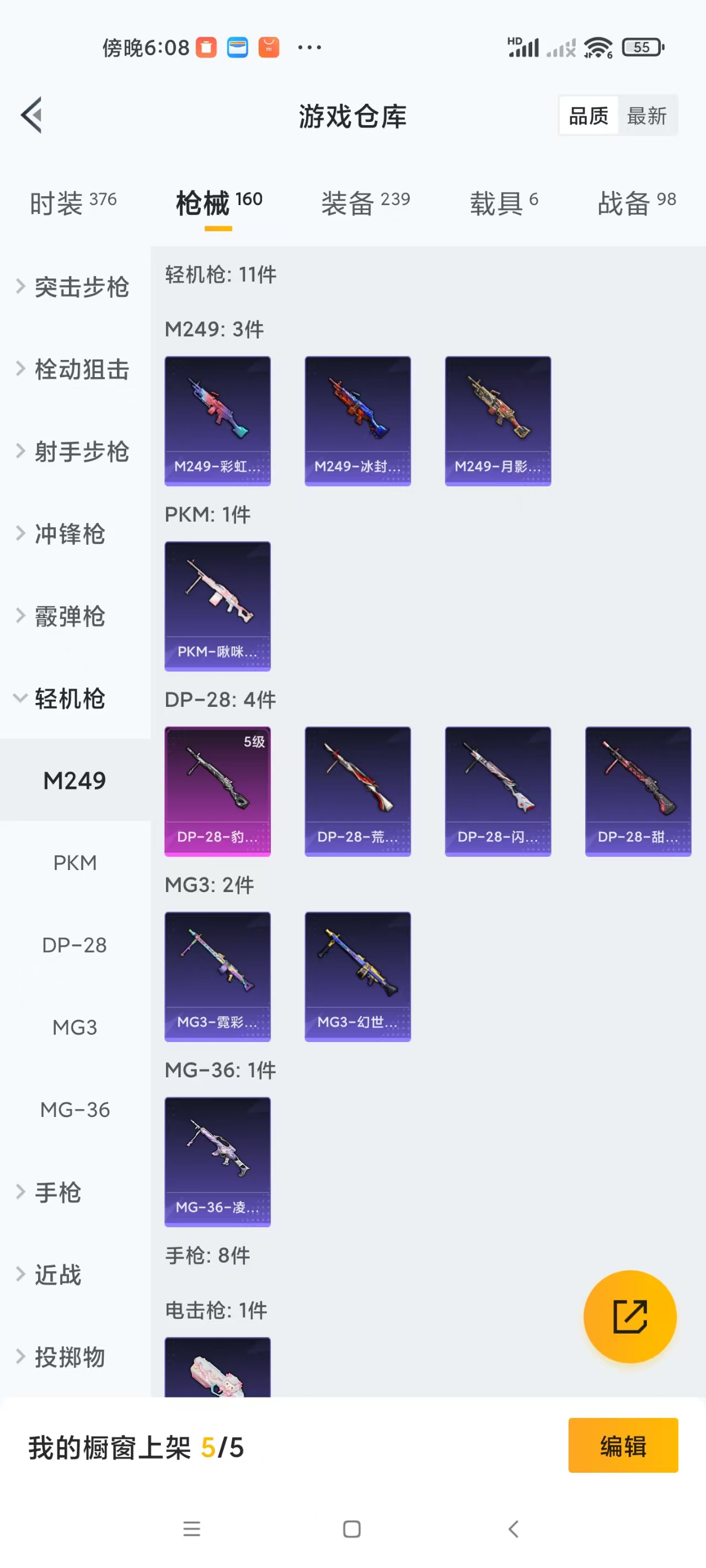Sort warehouse by 最新

646,115
